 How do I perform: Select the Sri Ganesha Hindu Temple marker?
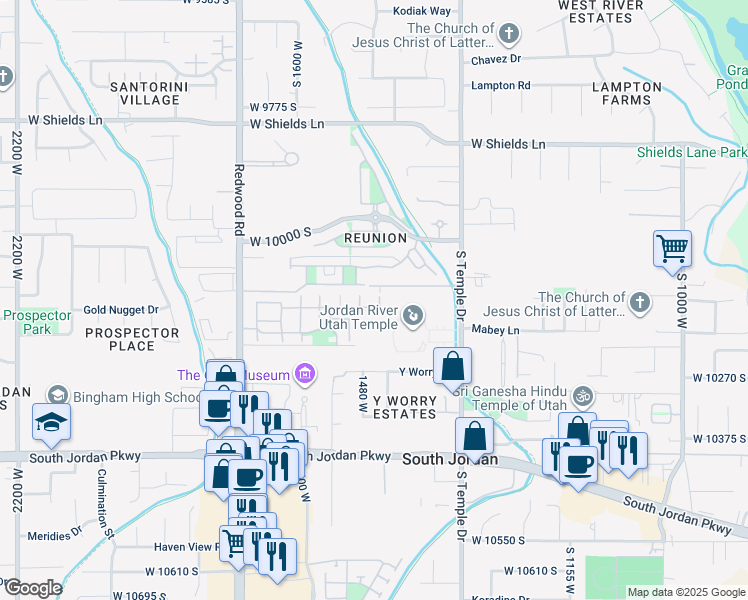583,396
